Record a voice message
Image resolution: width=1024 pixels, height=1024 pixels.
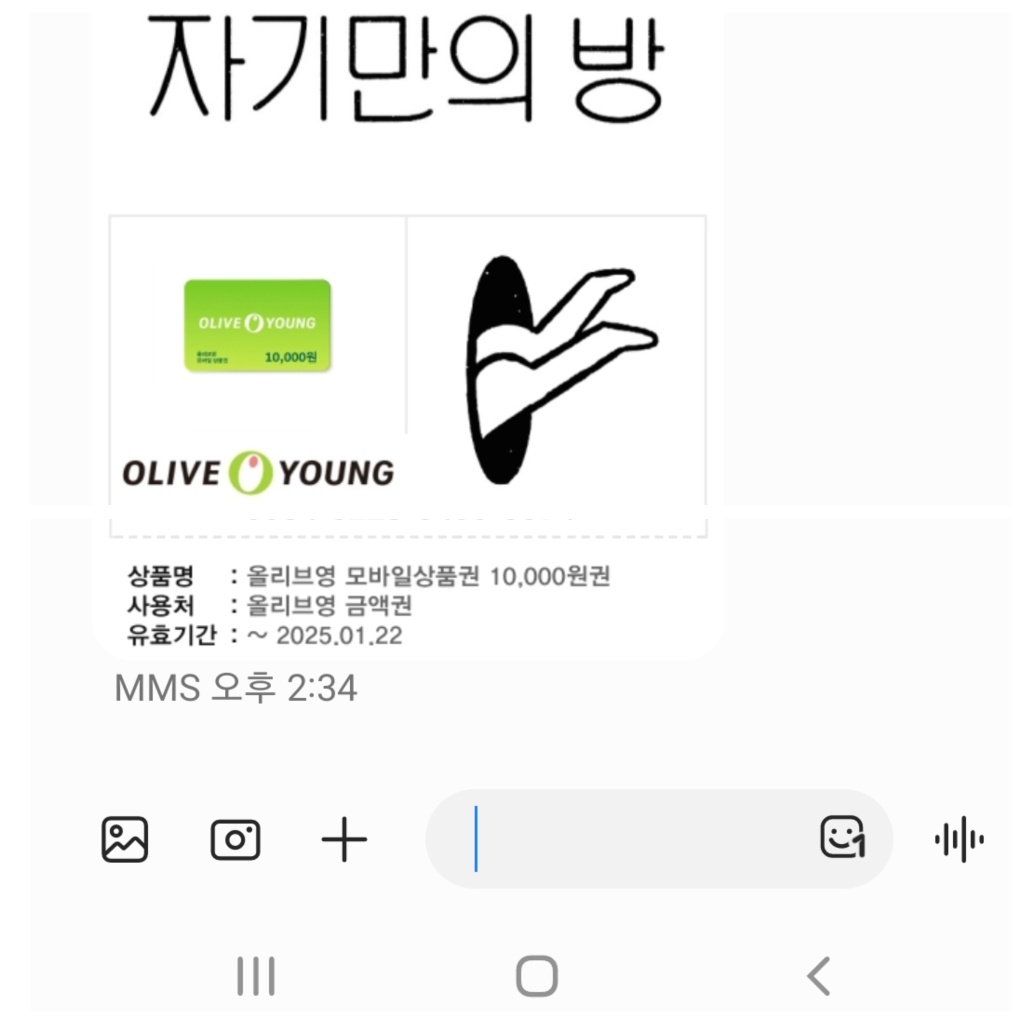click(x=959, y=839)
